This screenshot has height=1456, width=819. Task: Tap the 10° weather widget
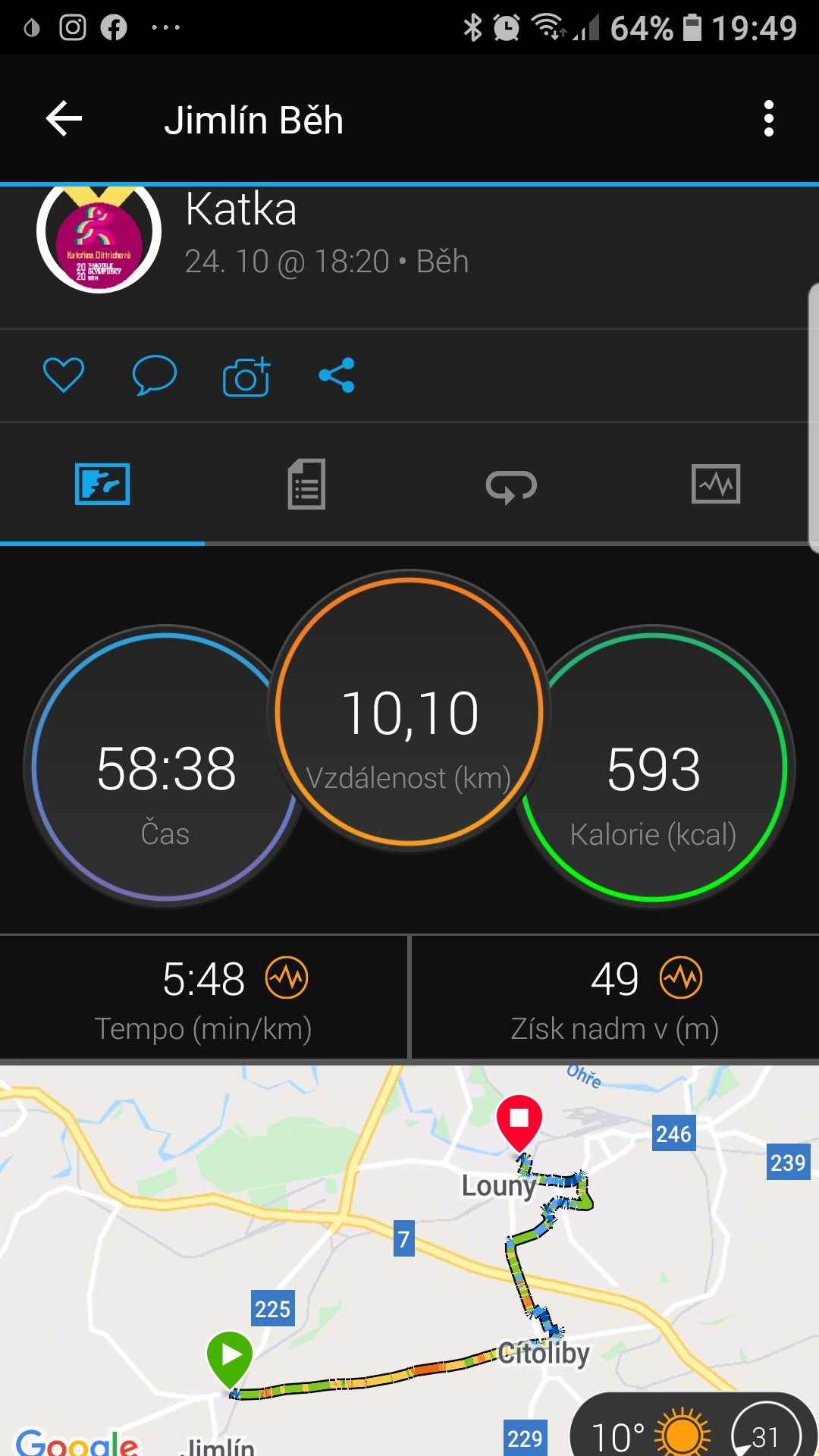tap(692, 1426)
